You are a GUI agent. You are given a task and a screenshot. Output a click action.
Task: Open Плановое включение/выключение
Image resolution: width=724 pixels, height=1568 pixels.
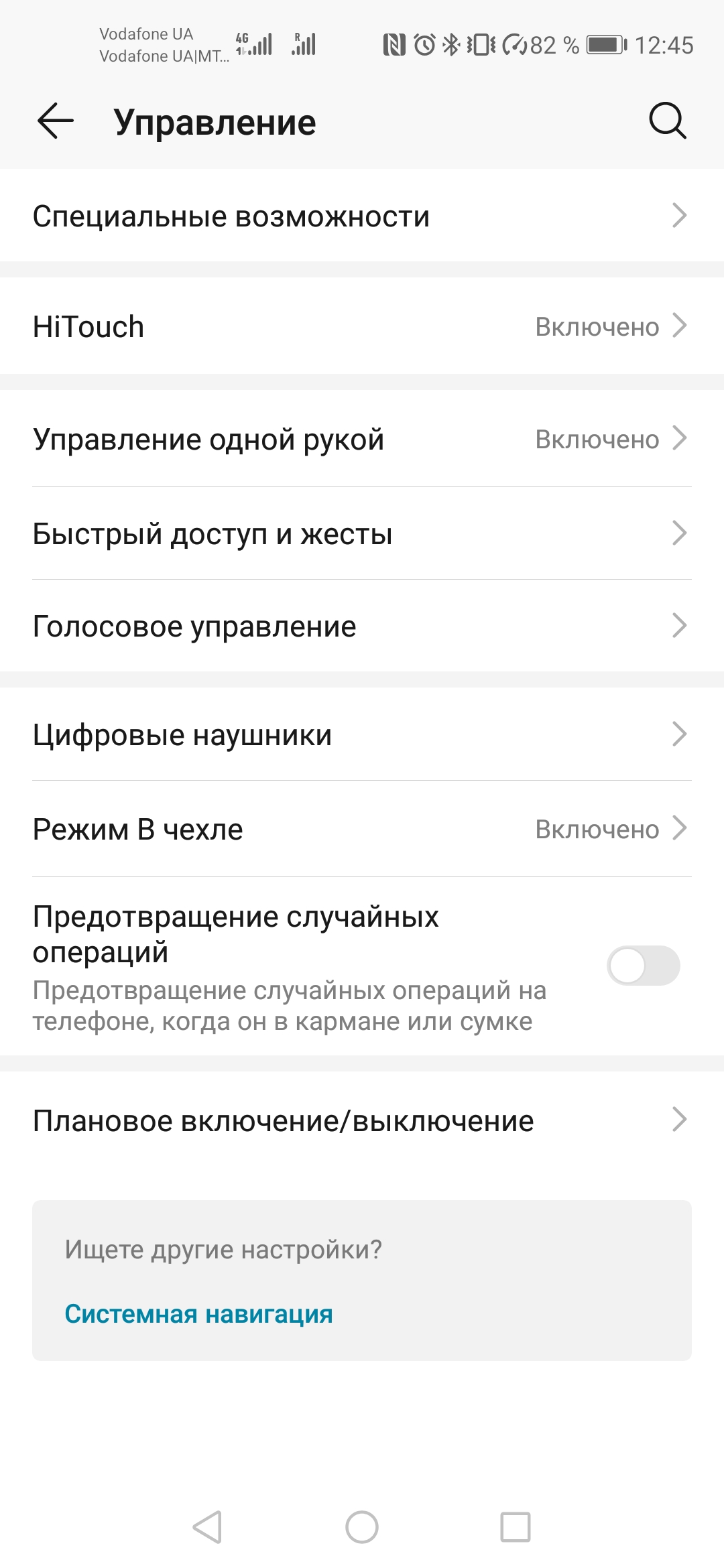point(362,1120)
